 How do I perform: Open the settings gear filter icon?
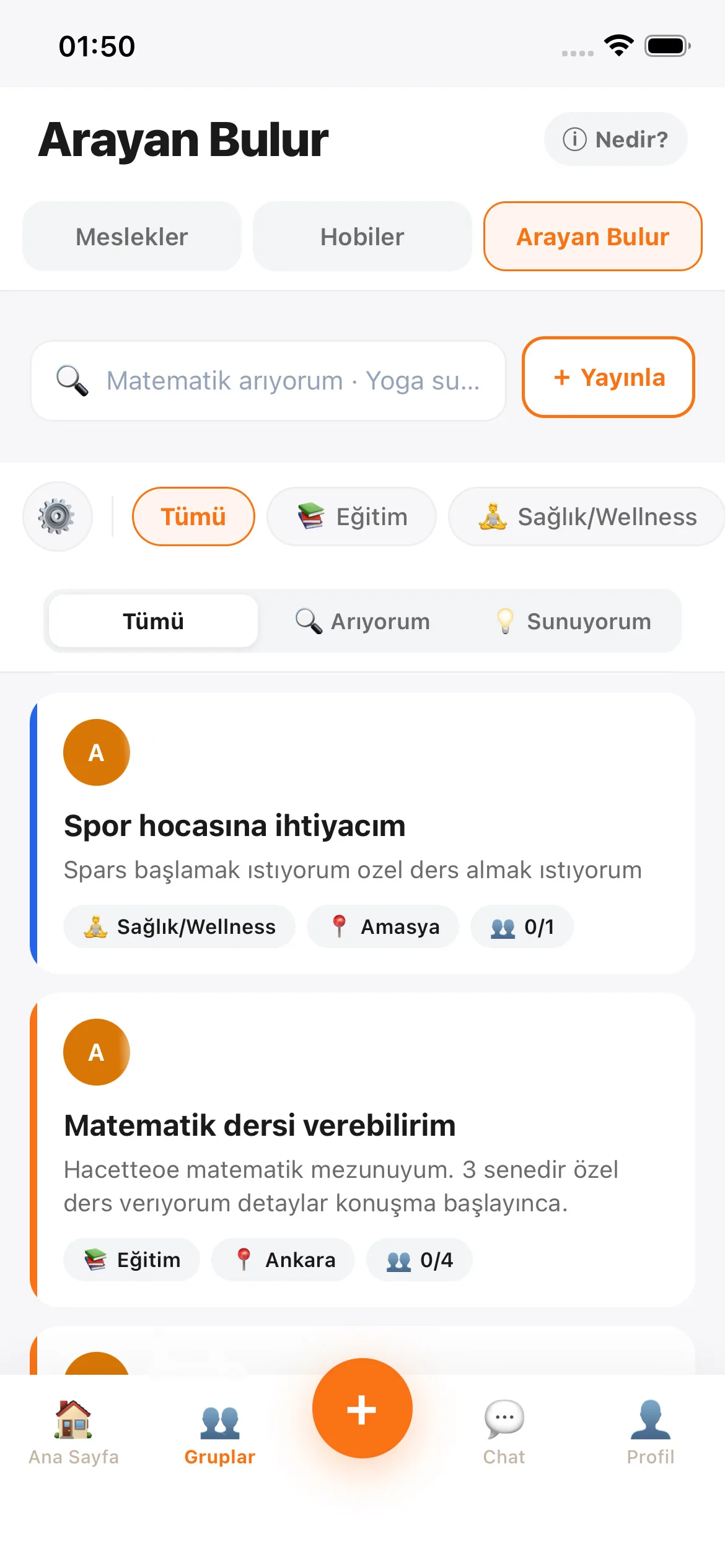[58, 516]
